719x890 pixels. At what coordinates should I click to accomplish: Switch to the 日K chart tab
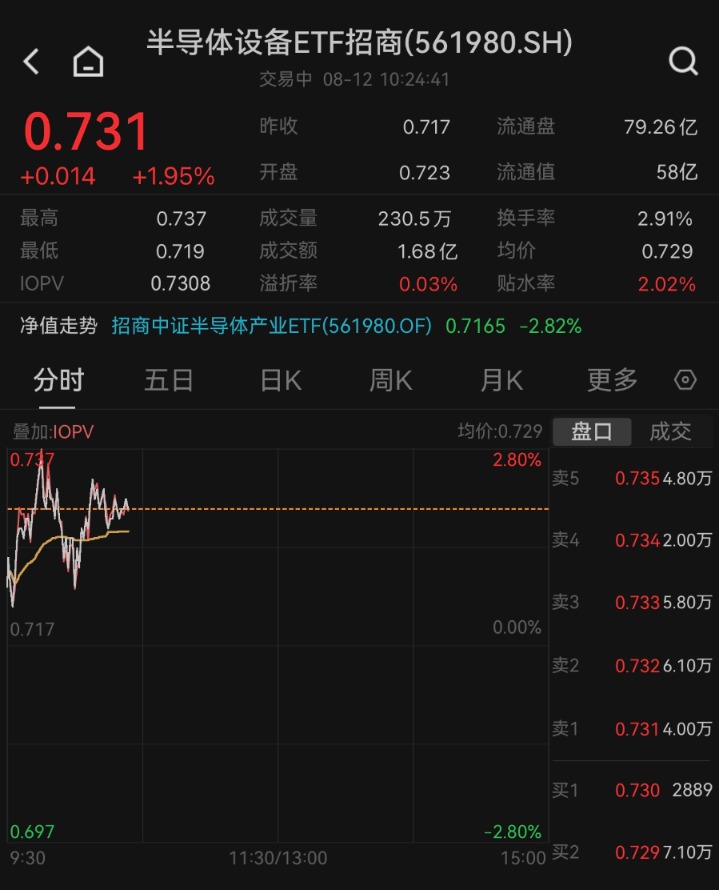pos(280,380)
